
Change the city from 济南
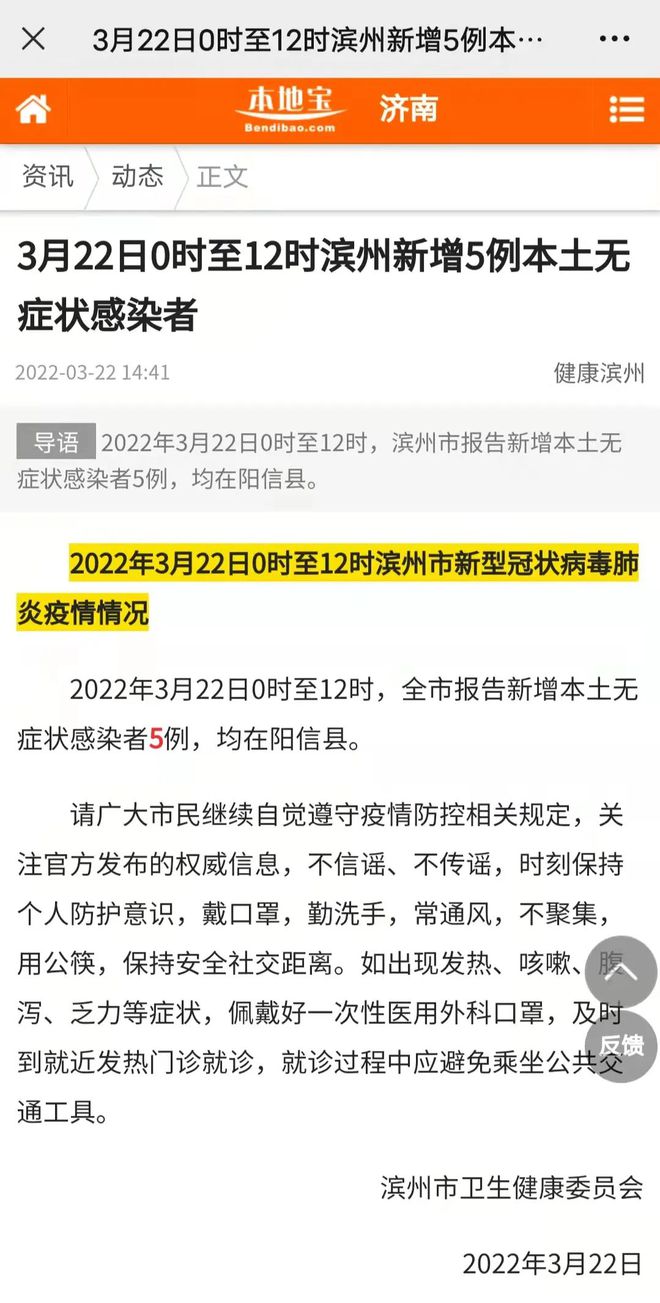[x=408, y=109]
